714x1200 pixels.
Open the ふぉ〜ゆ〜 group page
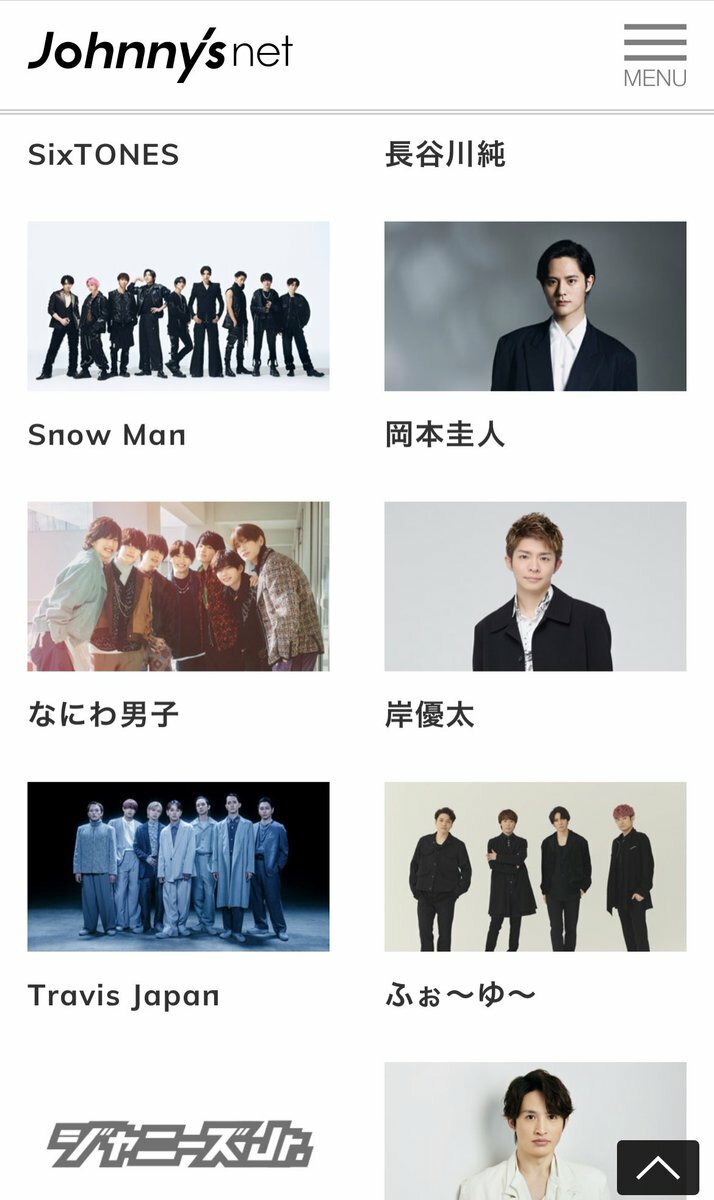point(535,866)
